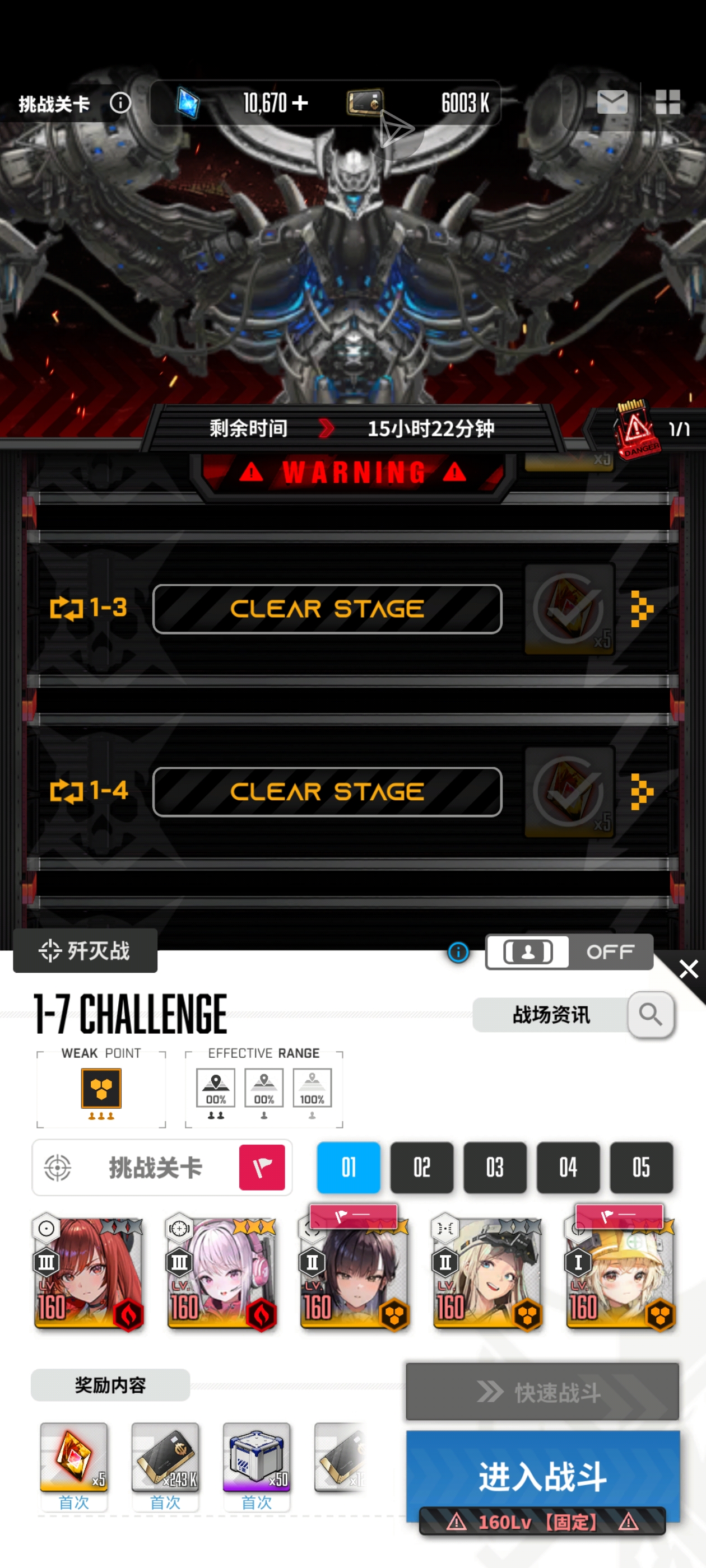Open the challenge stage info icon
This screenshot has height=1568, width=706.
(120, 103)
